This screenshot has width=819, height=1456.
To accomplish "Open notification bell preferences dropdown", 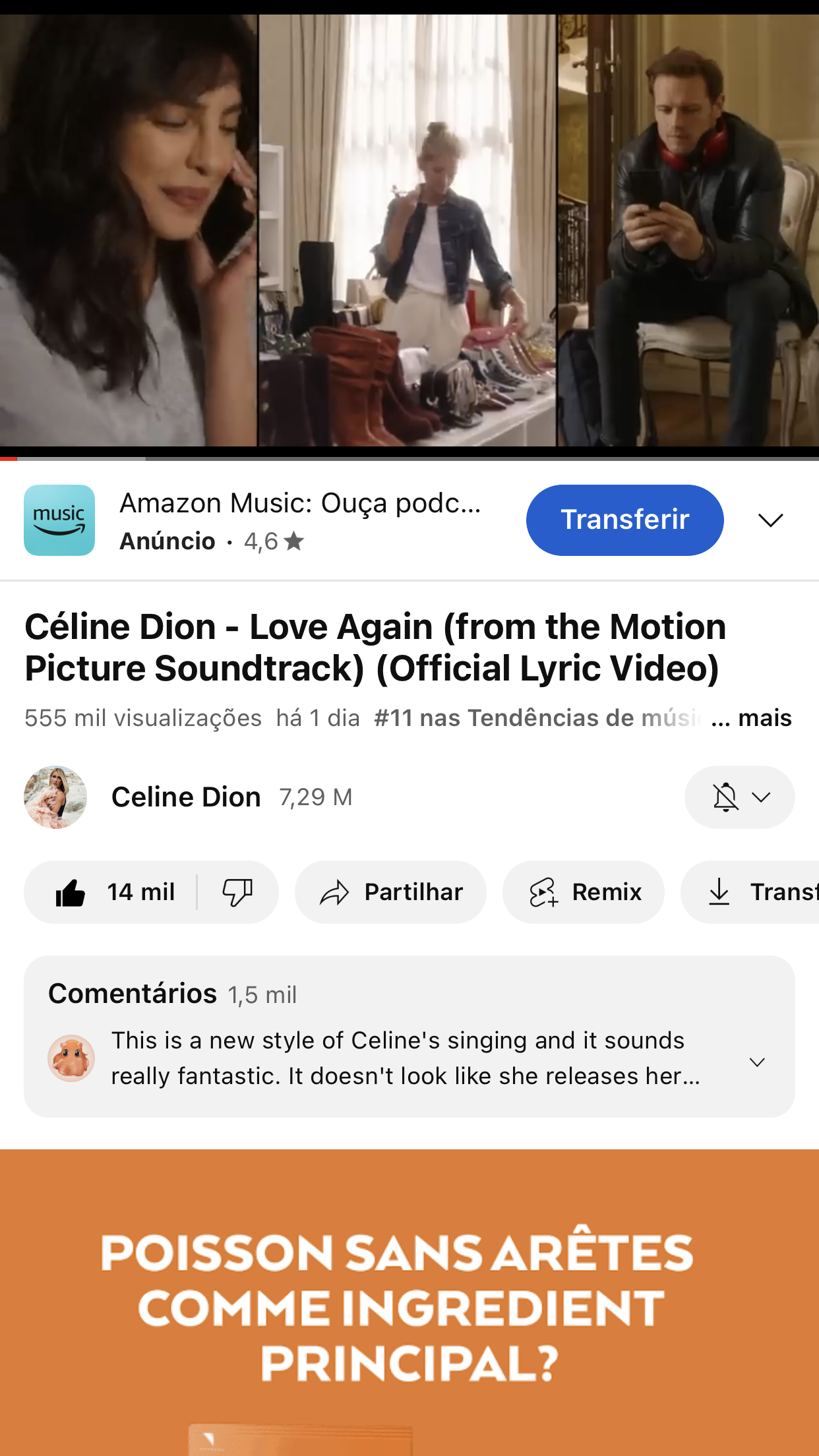I will pyautogui.click(x=739, y=797).
